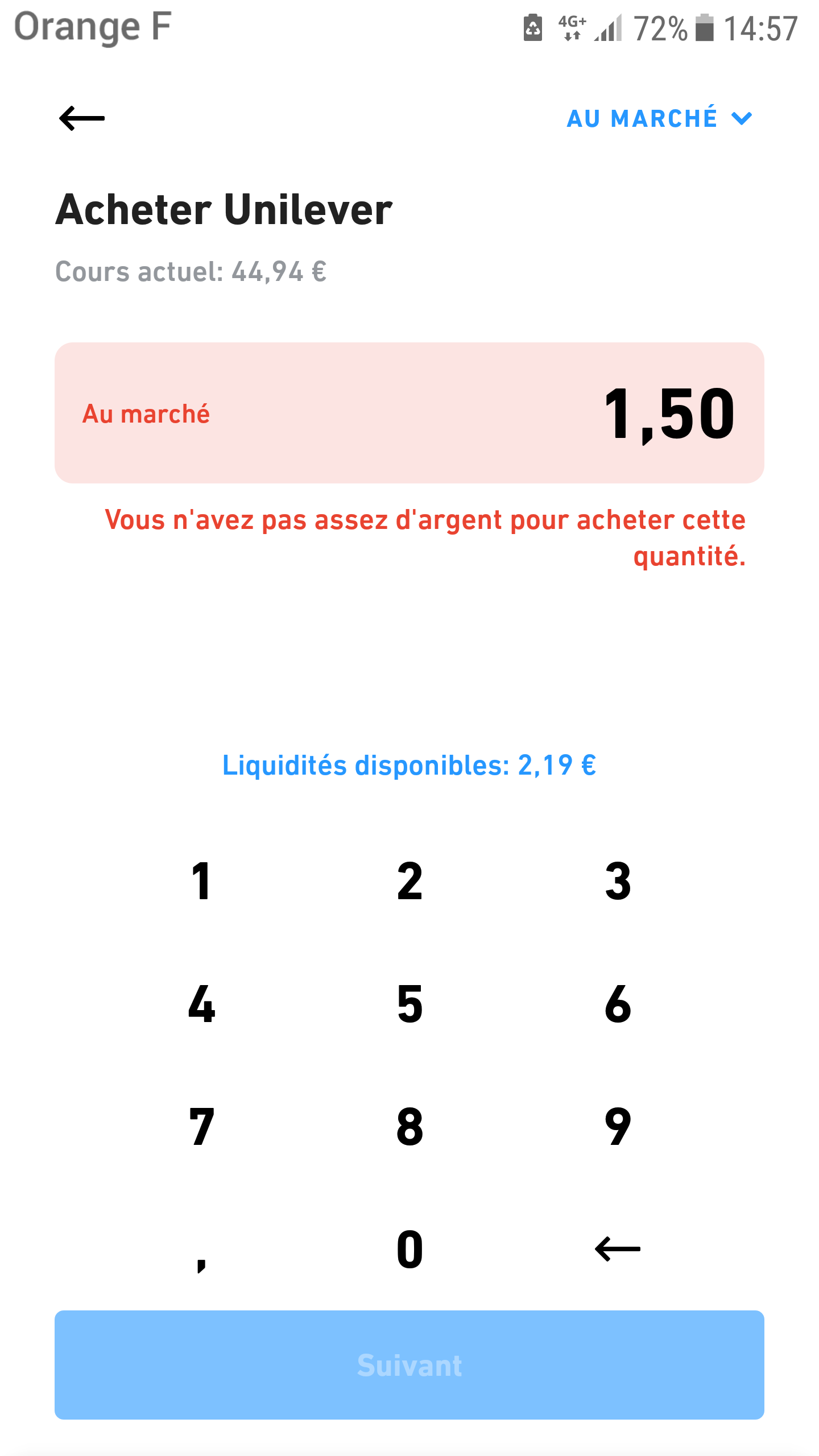This screenshot has width=819, height=1456.
Task: Enter digit 1 on the keypad
Action: [202, 881]
